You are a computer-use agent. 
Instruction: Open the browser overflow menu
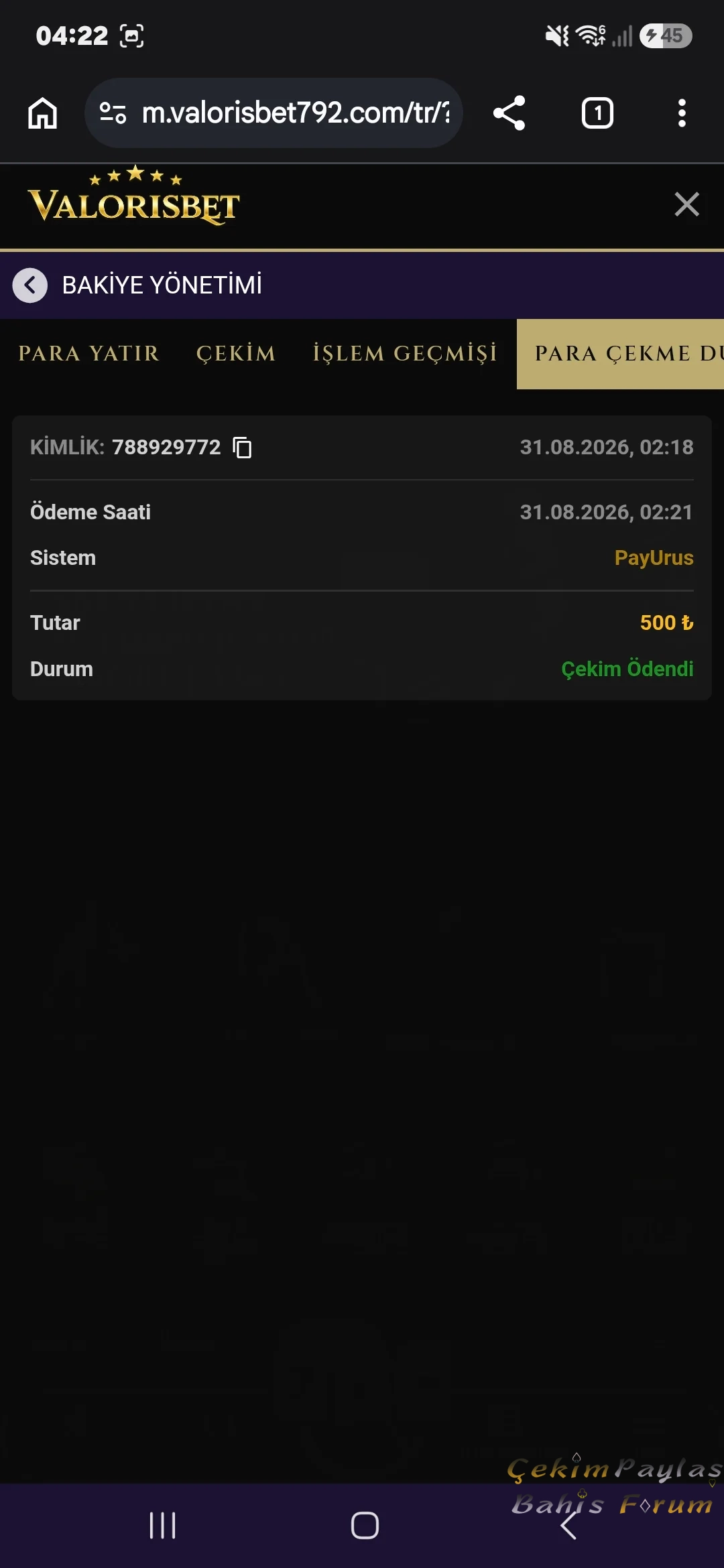tap(682, 113)
